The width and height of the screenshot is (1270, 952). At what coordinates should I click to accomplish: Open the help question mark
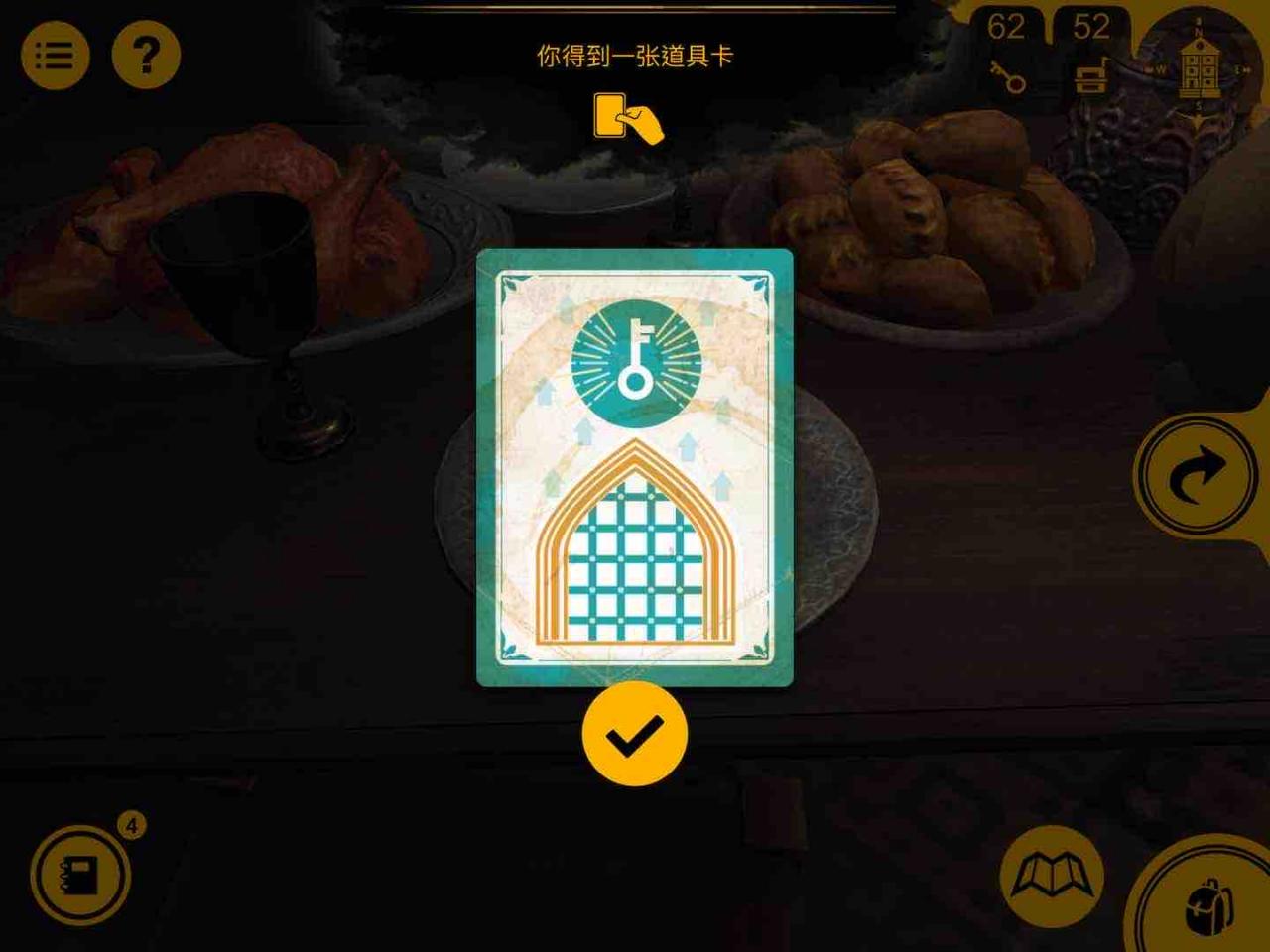146,56
